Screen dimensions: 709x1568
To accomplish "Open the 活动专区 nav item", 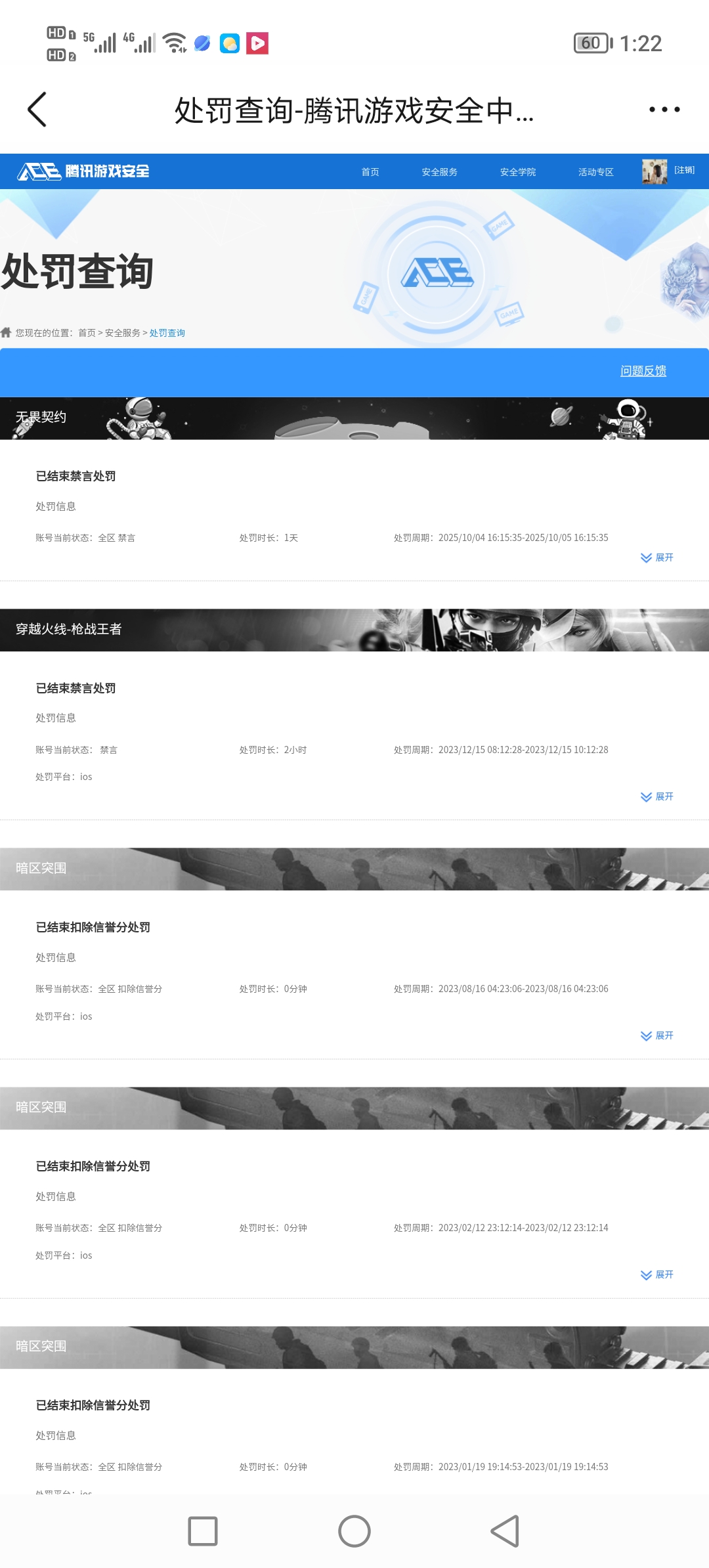I will [x=595, y=172].
